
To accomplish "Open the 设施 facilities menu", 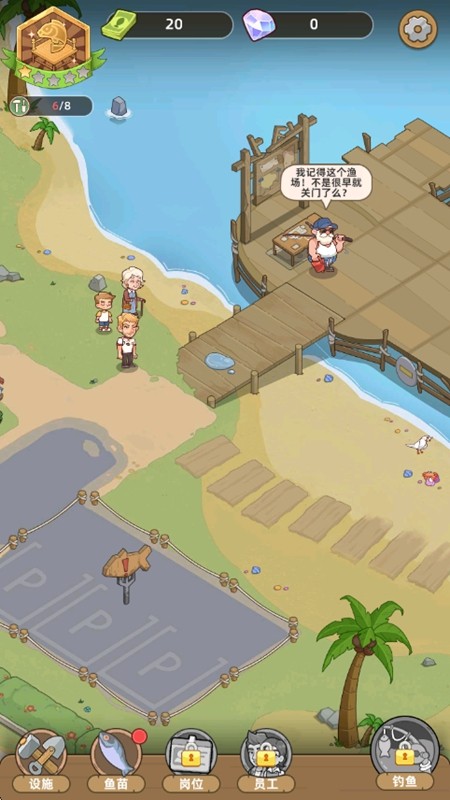I will tap(41, 761).
